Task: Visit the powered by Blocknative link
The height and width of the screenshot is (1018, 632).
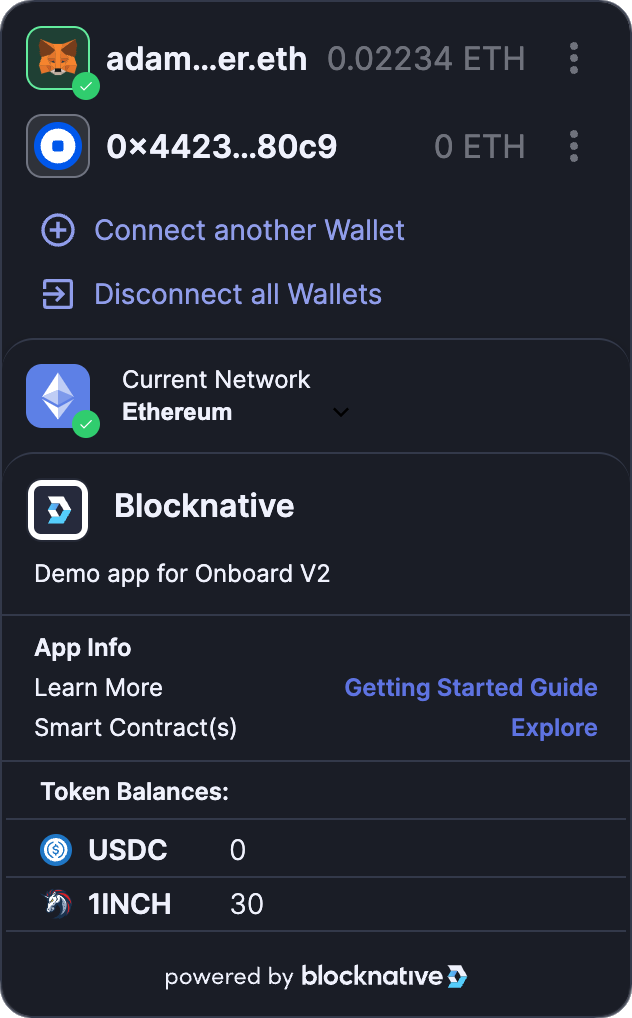Action: pos(316,976)
